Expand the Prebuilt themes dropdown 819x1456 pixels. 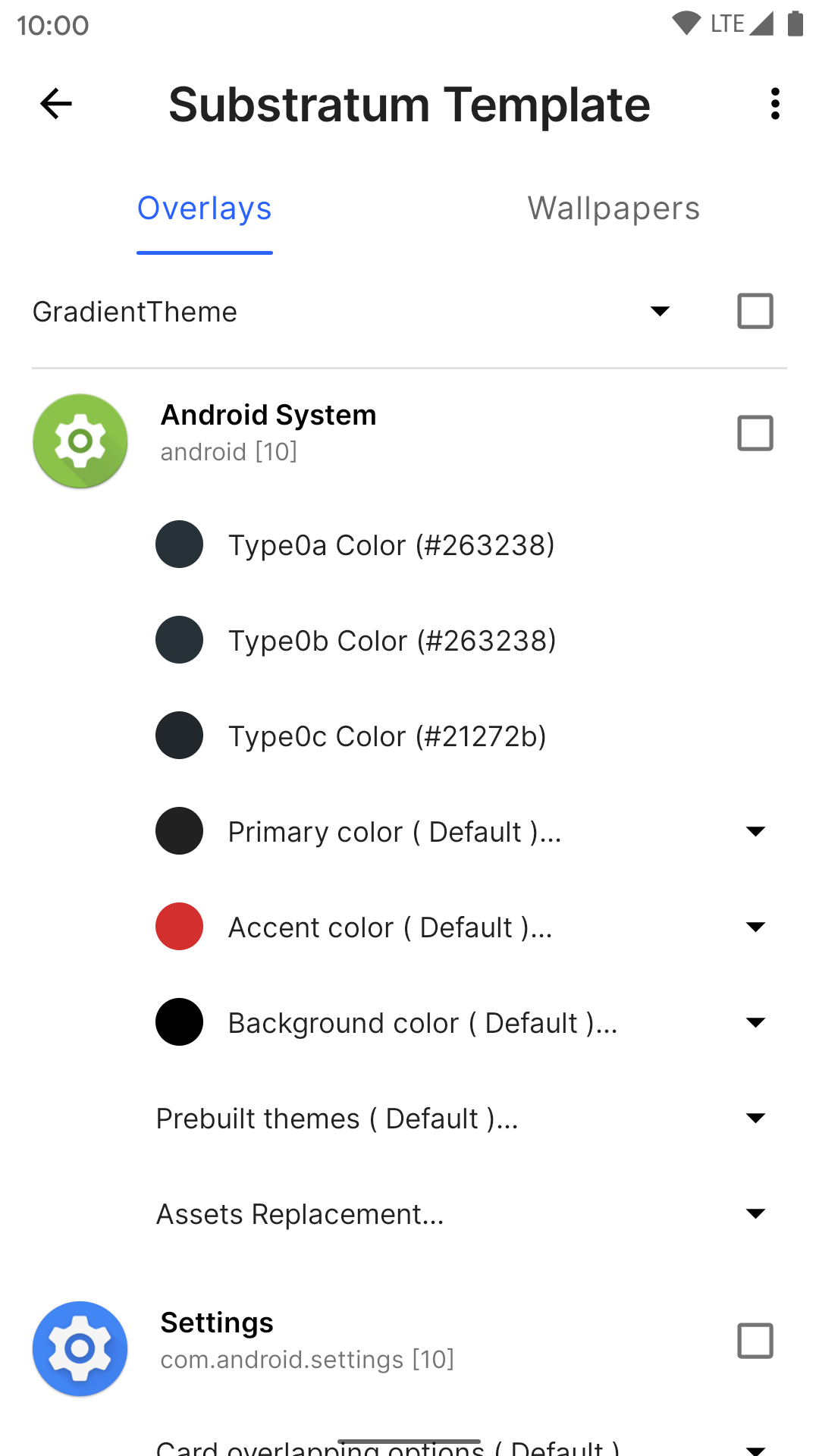756,1118
